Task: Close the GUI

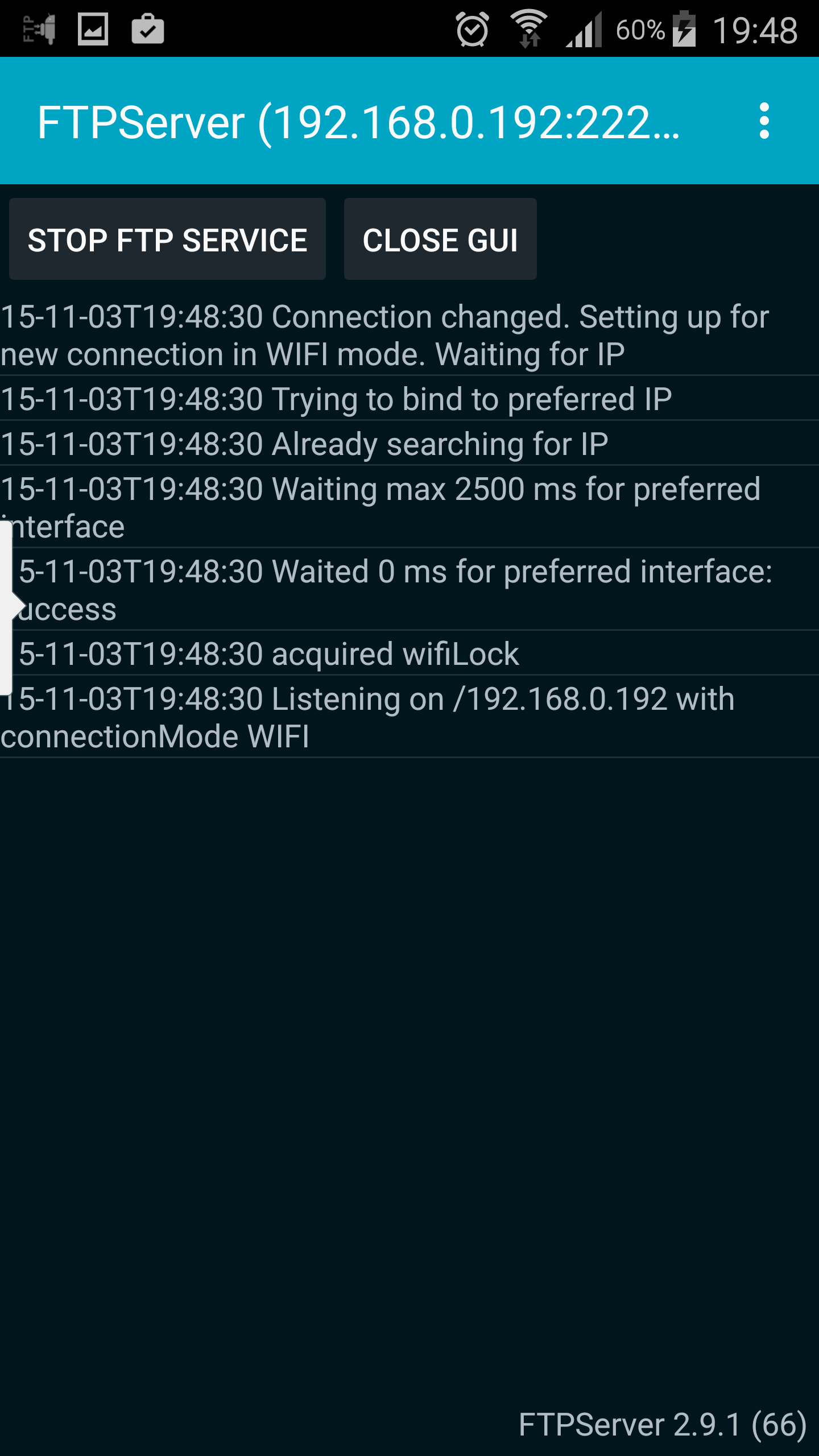Action: (440, 239)
